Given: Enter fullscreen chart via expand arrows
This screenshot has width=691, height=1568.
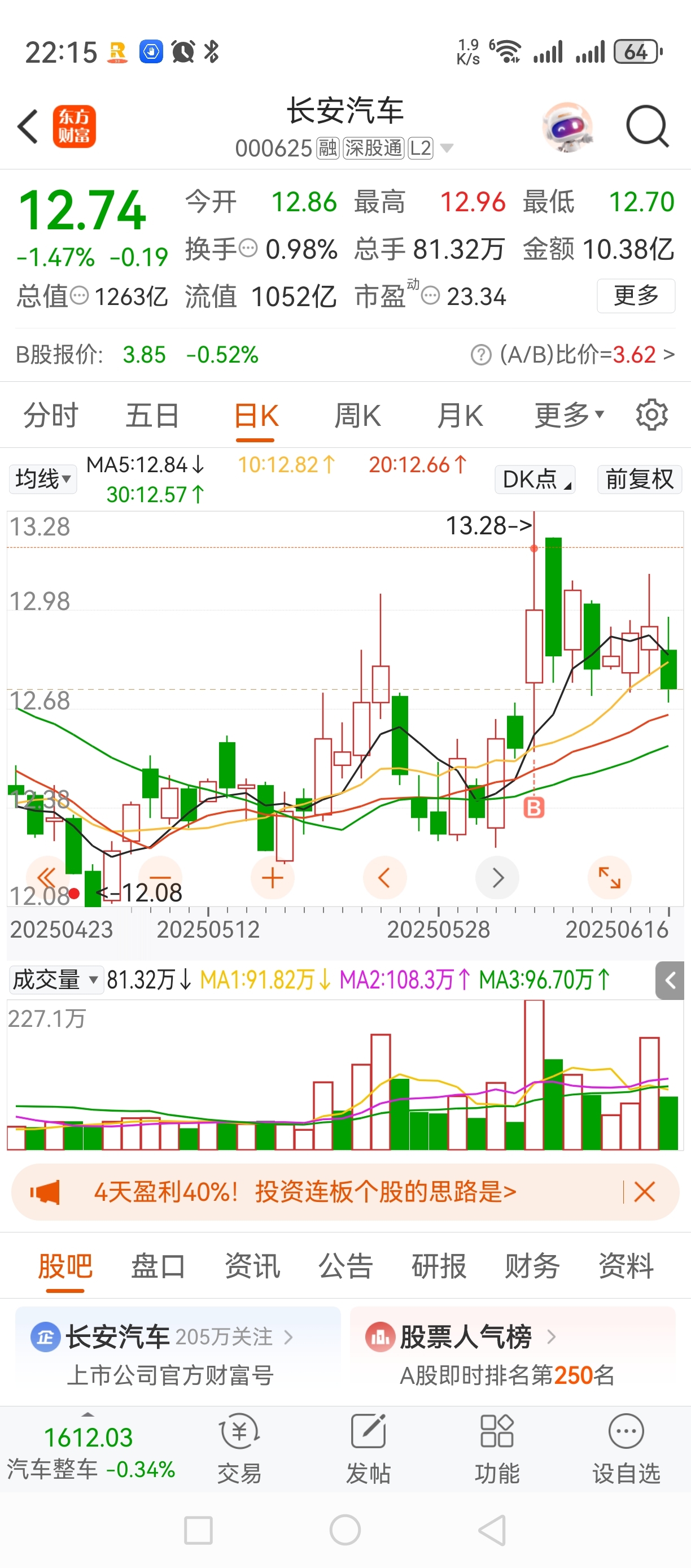Looking at the screenshot, I should (609, 878).
